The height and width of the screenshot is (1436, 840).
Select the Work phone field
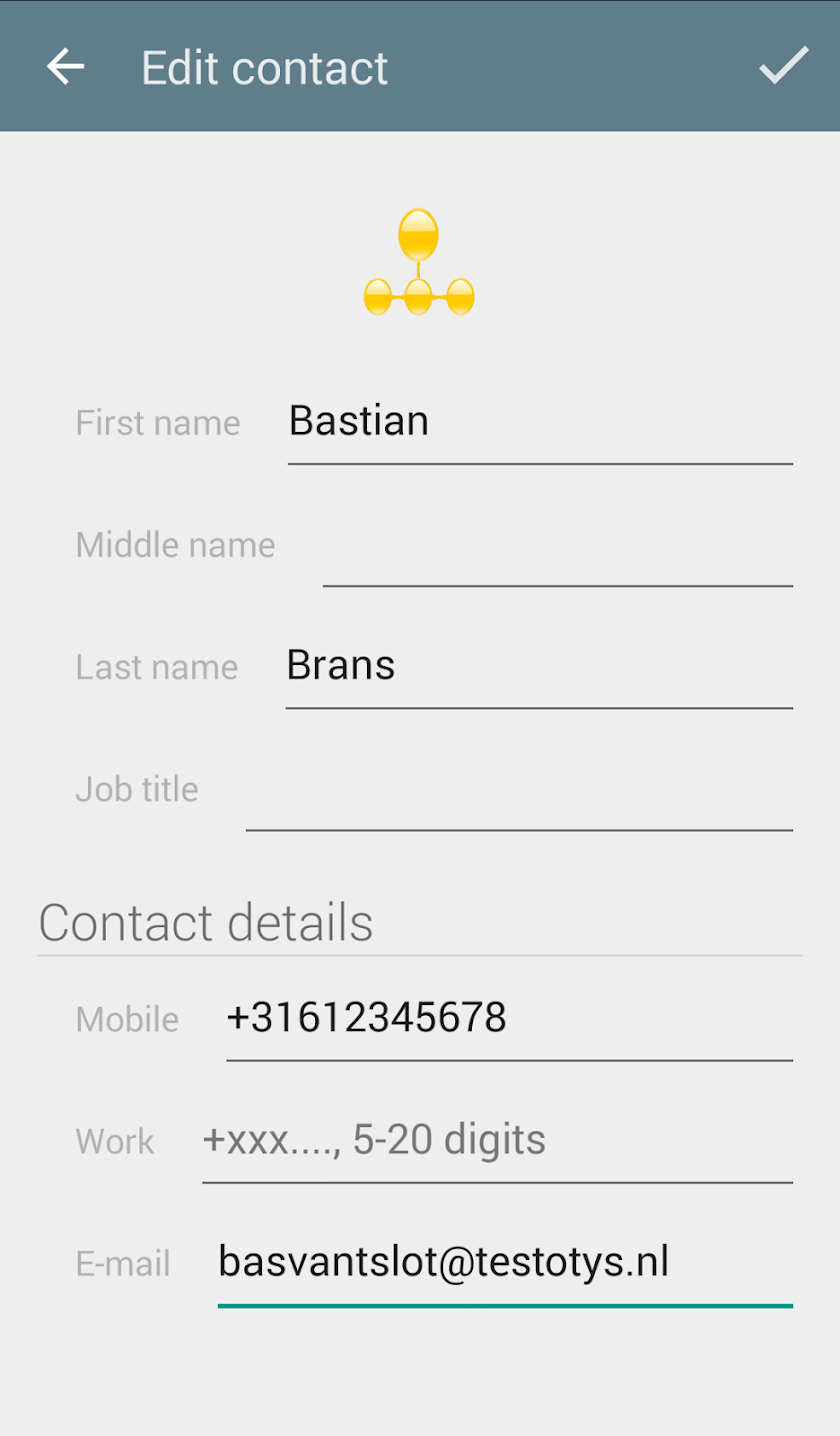[497, 1141]
